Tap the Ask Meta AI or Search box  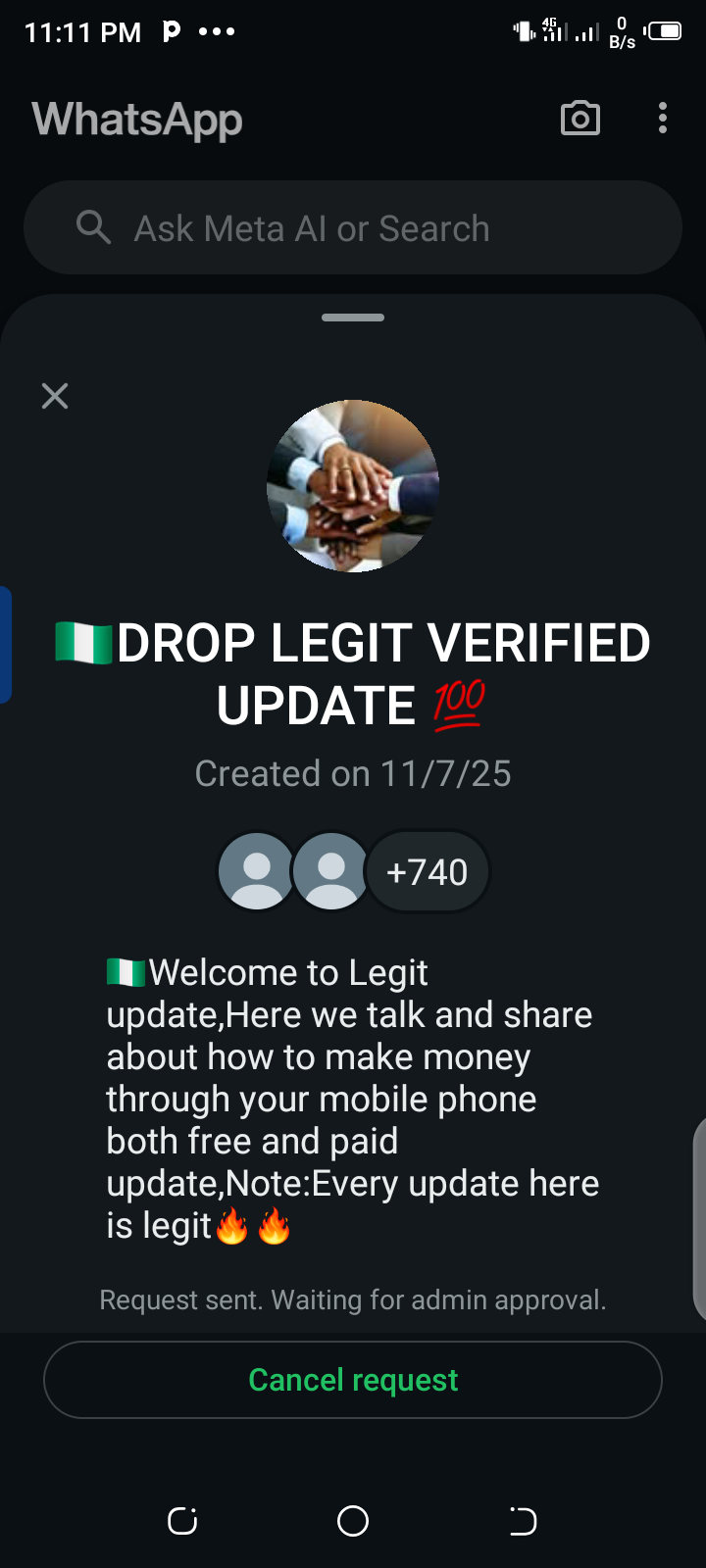click(x=353, y=228)
